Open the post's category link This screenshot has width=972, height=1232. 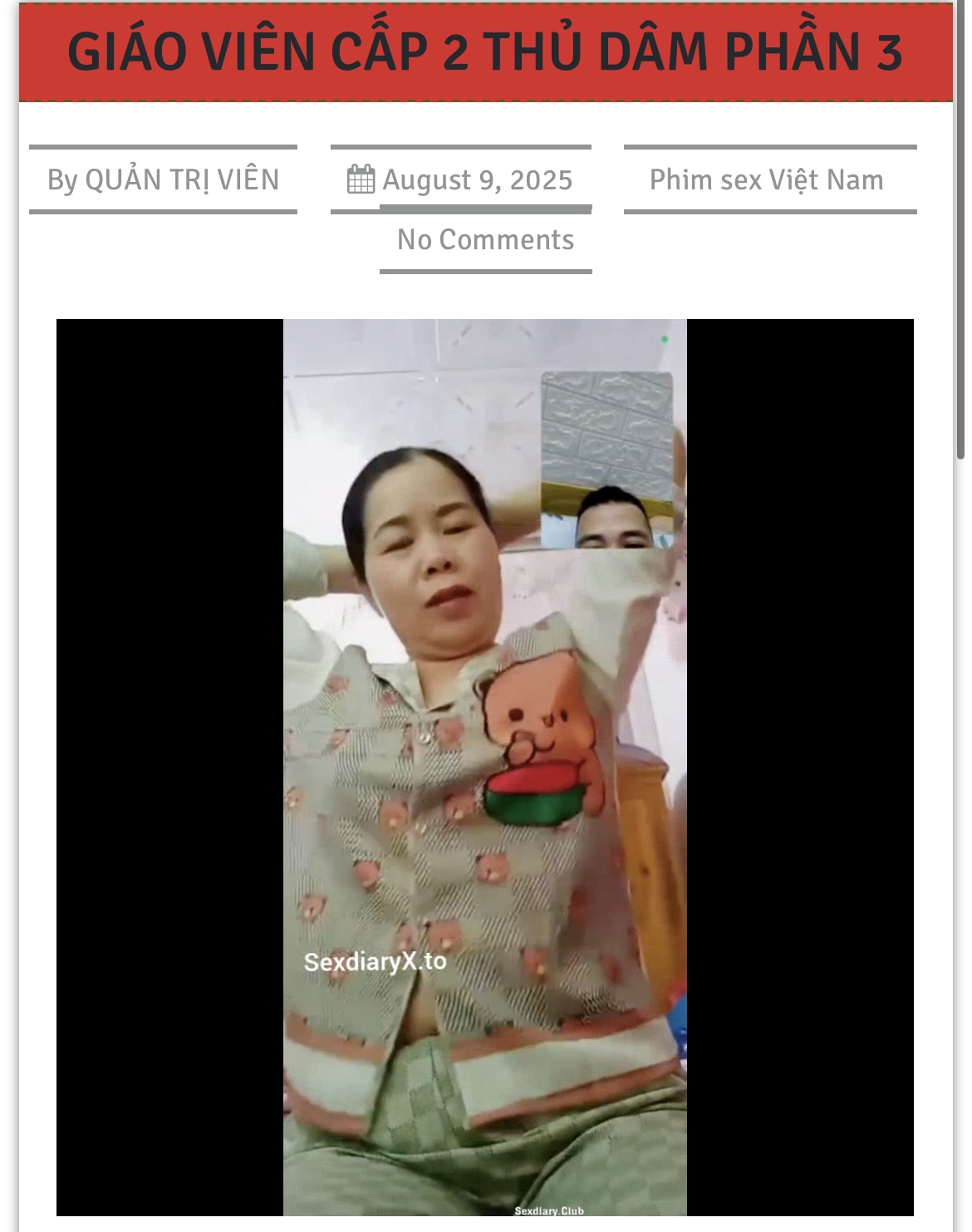point(766,179)
